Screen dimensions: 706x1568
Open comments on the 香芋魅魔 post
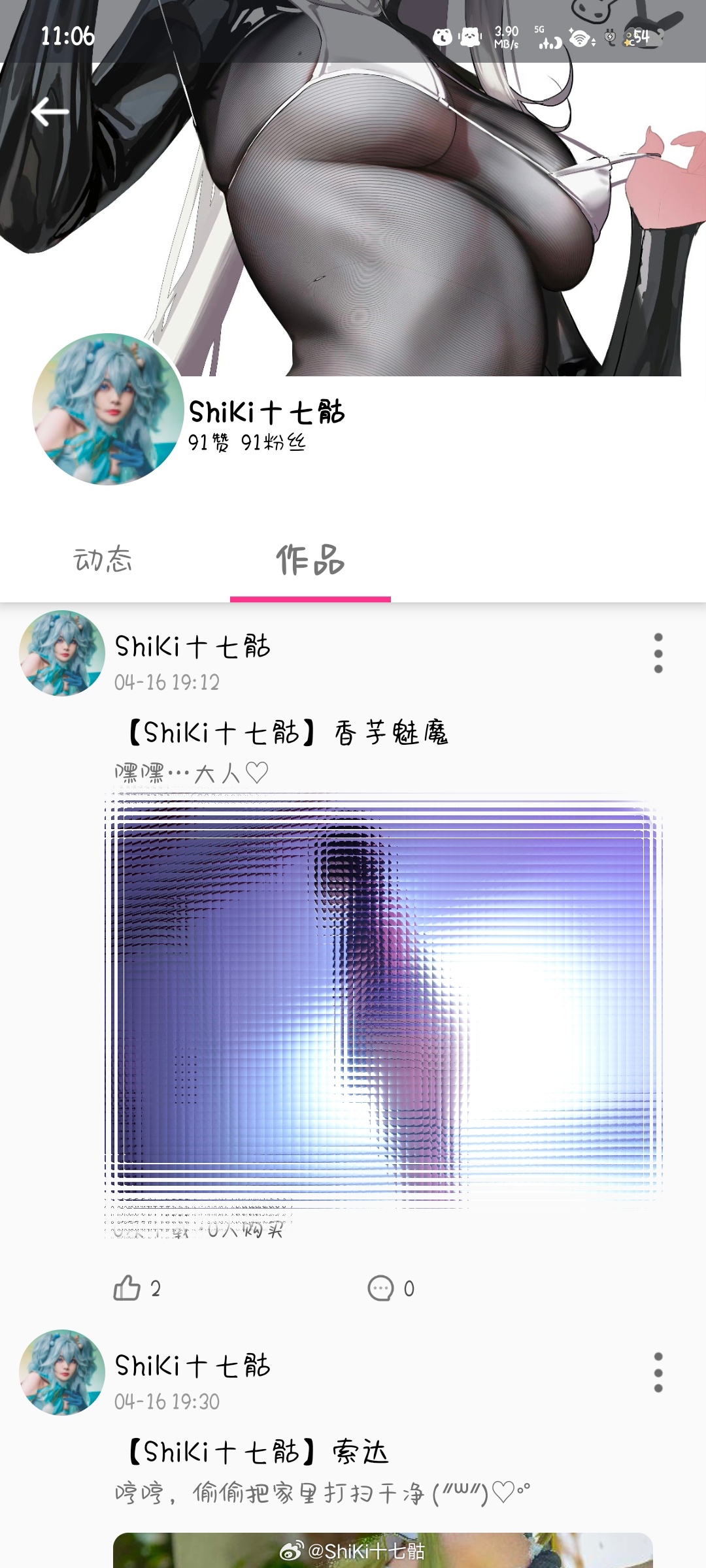click(x=381, y=1288)
